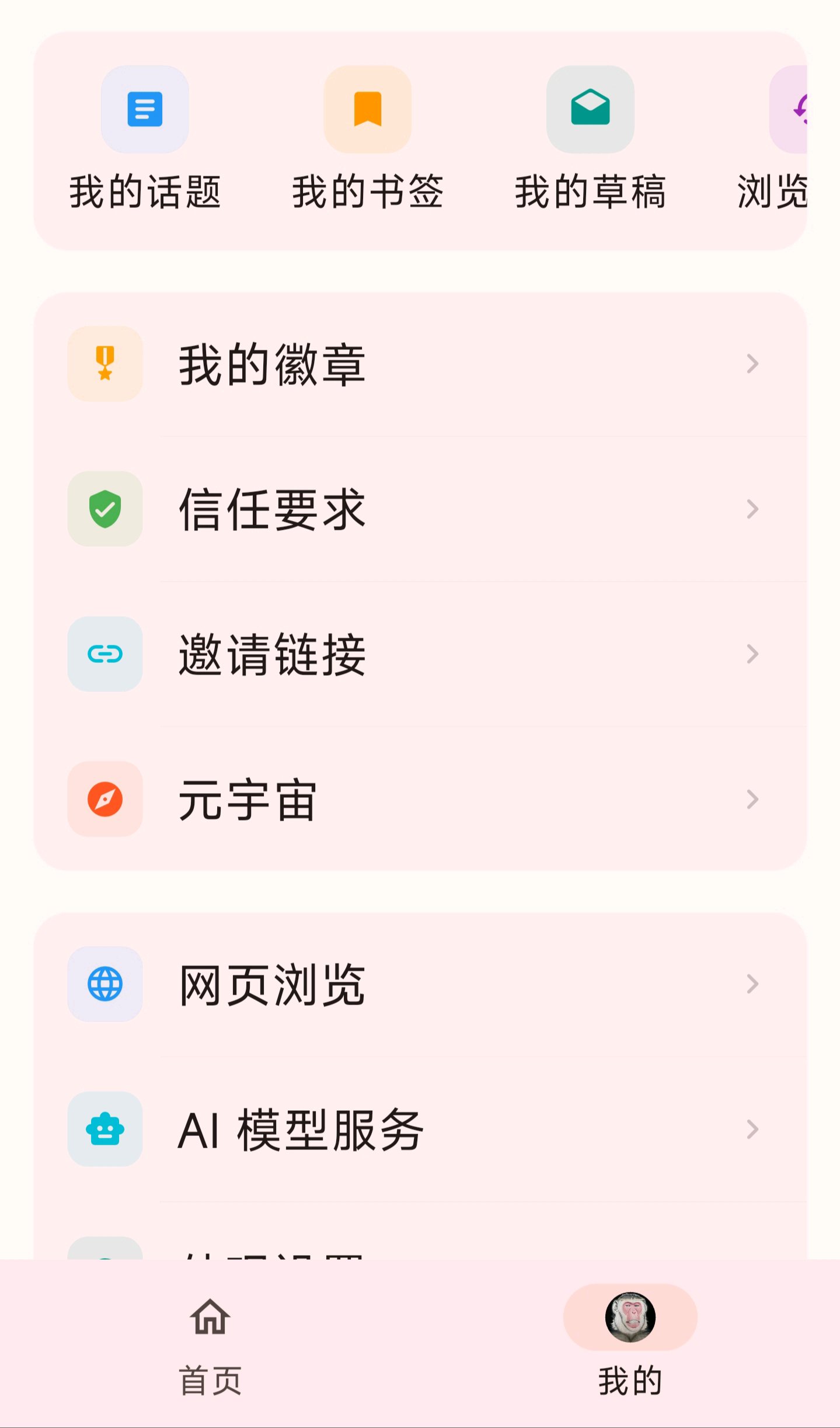
Task: Open the 网页浏览 row
Action: click(x=420, y=984)
